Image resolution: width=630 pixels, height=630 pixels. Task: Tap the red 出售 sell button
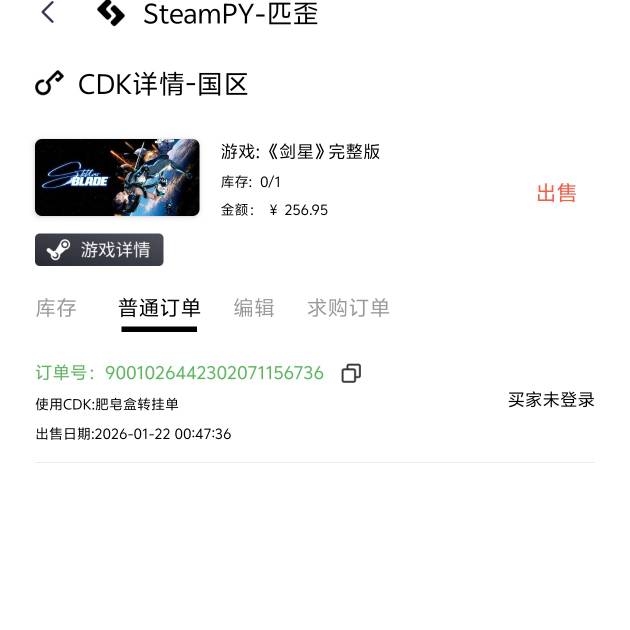[x=556, y=194]
